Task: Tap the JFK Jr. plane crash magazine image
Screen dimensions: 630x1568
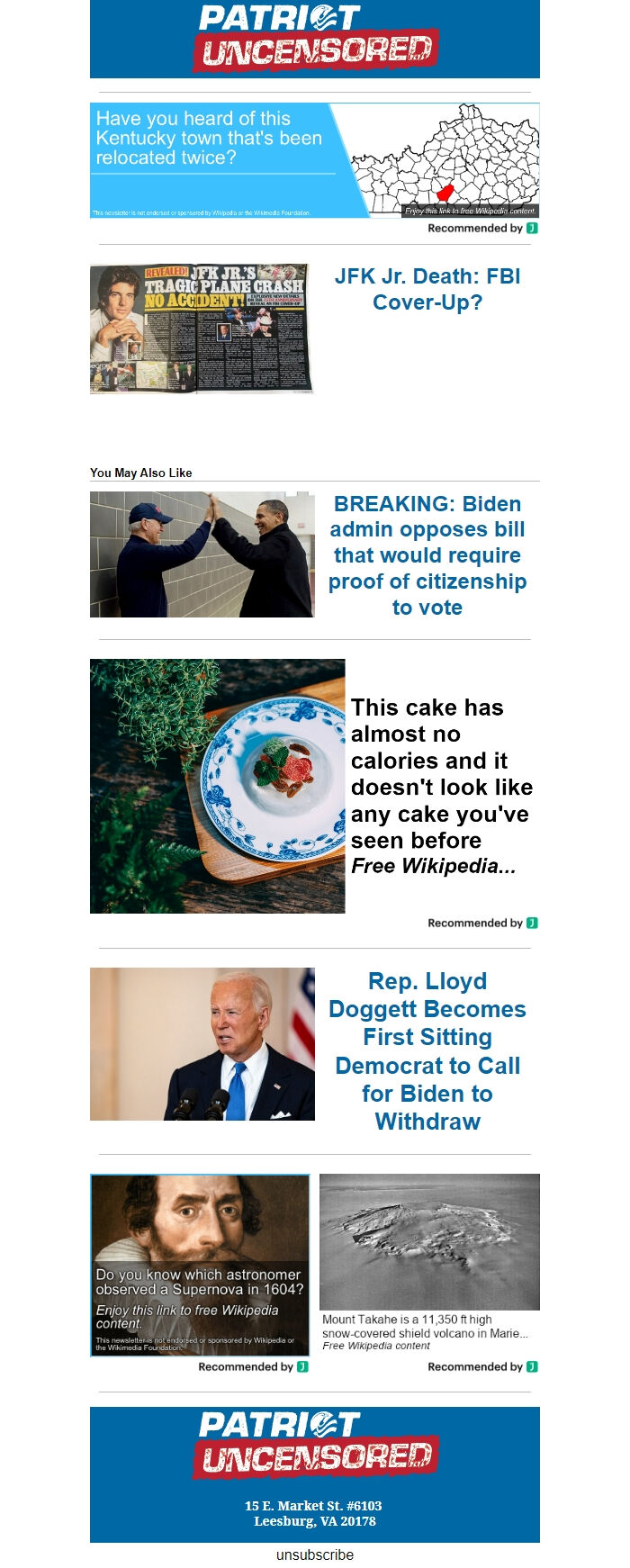Action: pyautogui.click(x=202, y=329)
